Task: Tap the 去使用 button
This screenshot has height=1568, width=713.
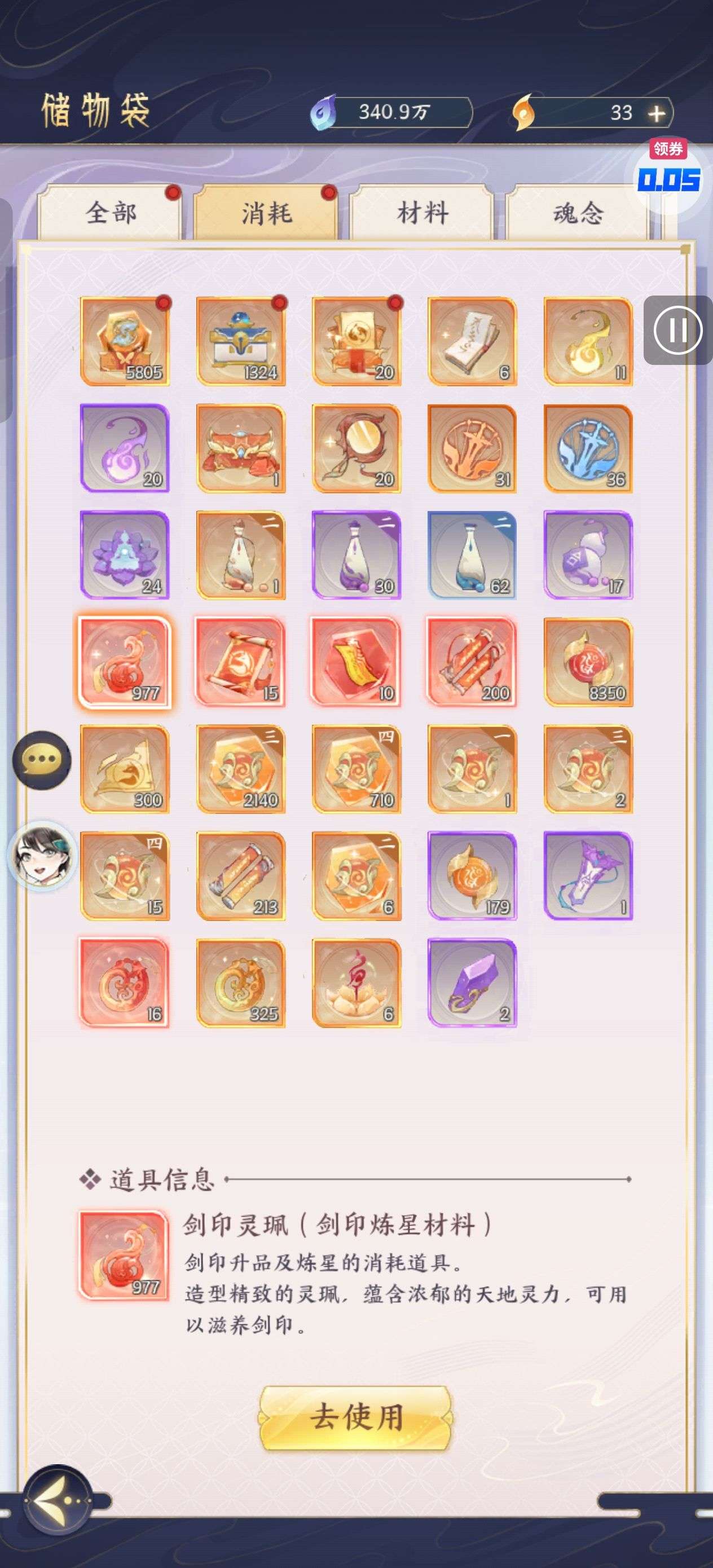Action: point(356,1417)
